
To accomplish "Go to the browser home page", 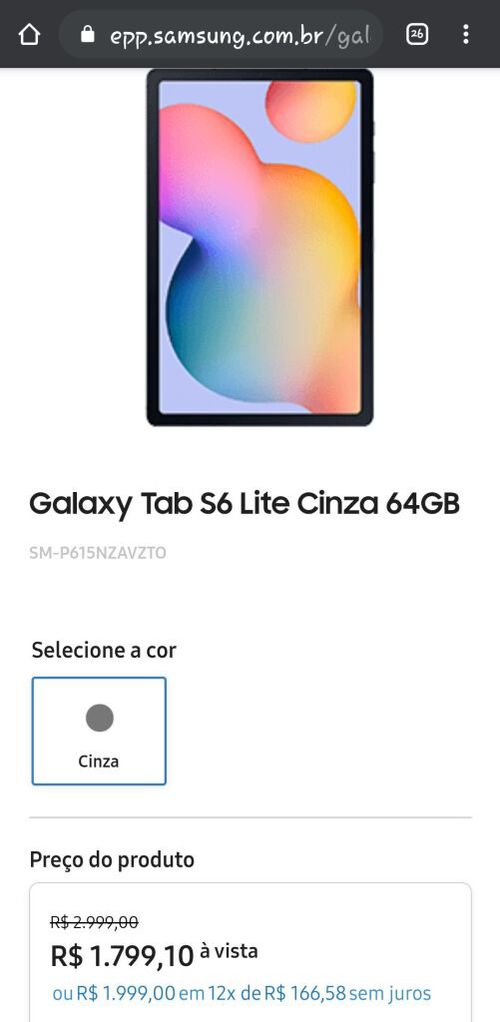I will (29, 34).
